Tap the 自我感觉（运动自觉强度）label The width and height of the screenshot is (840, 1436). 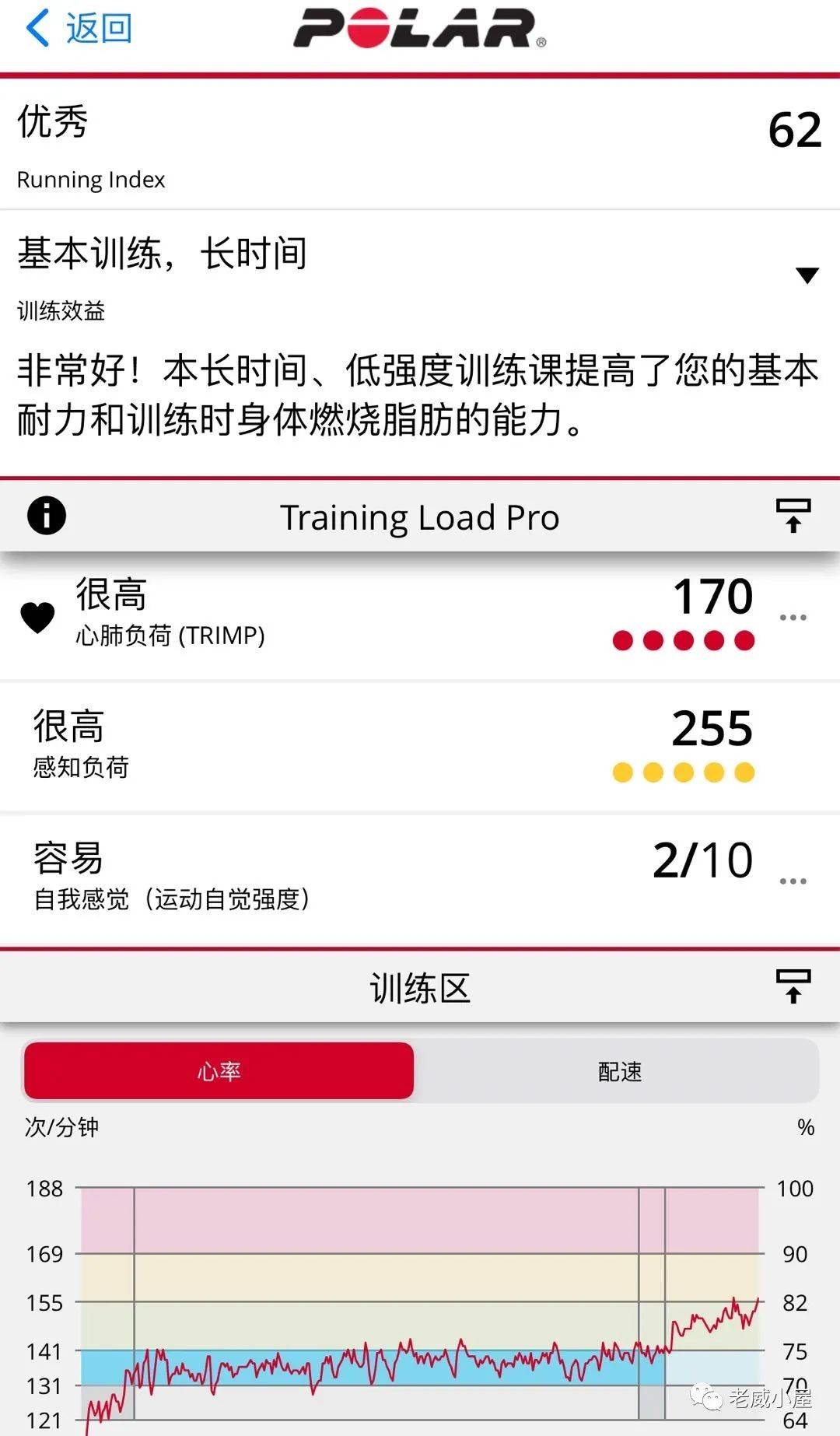pos(173,898)
